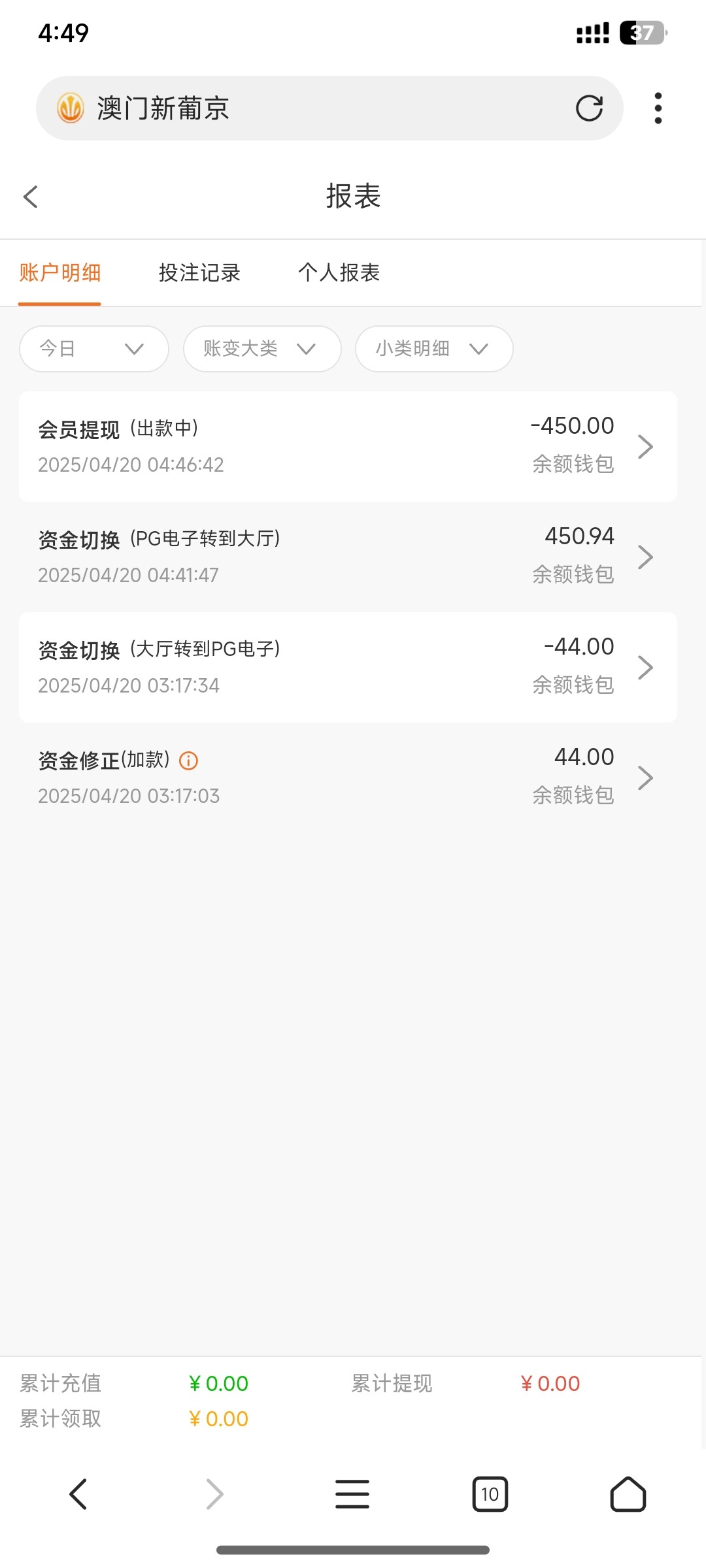Go to the browser home page
The width and height of the screenshot is (706, 1568).
[628, 1494]
